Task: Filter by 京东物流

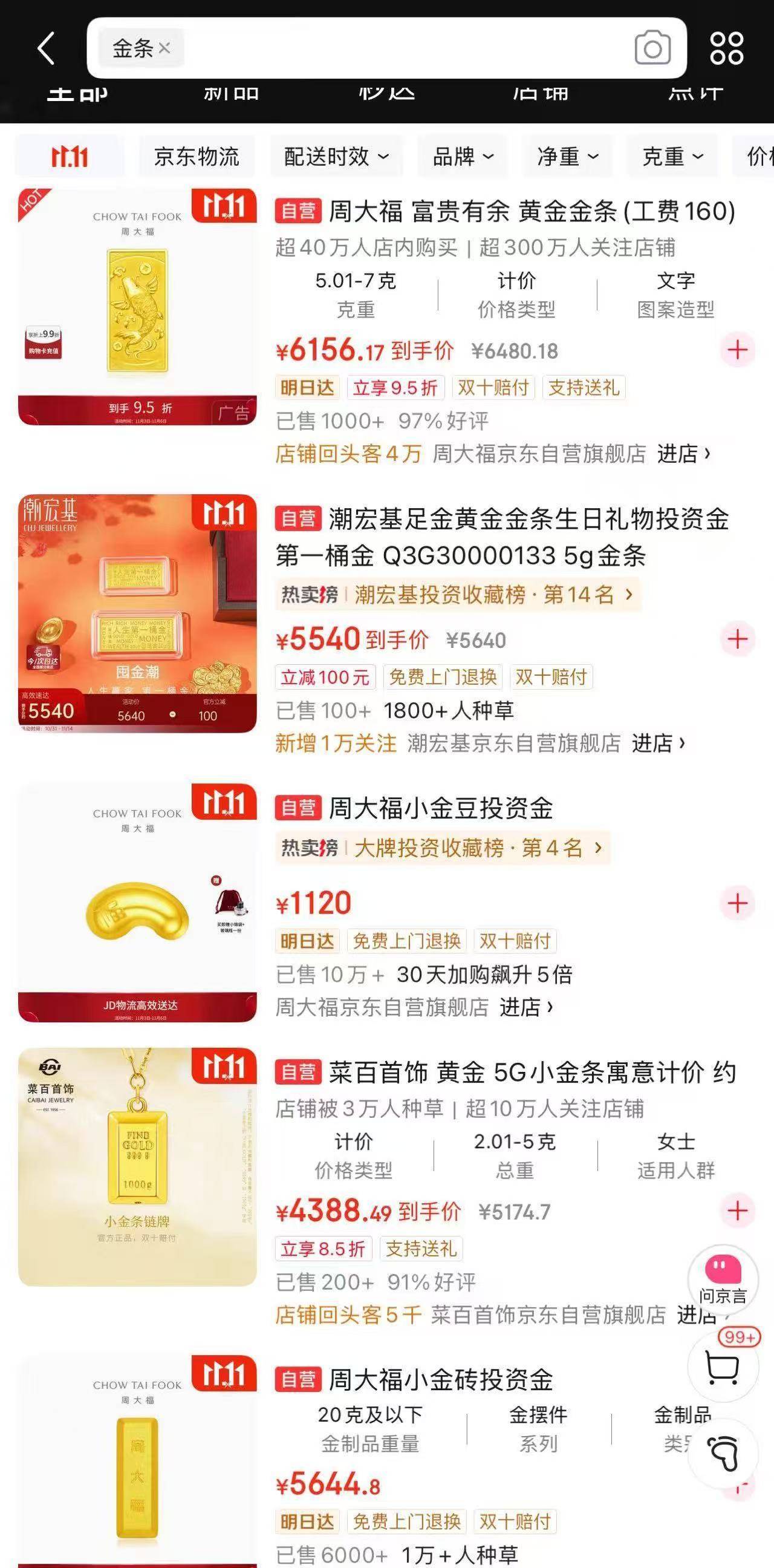Action: (x=197, y=157)
